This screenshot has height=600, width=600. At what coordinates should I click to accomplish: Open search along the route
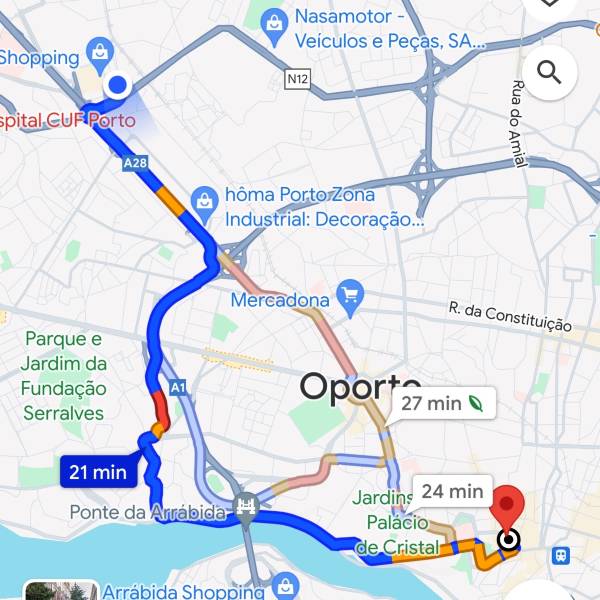[x=549, y=72]
